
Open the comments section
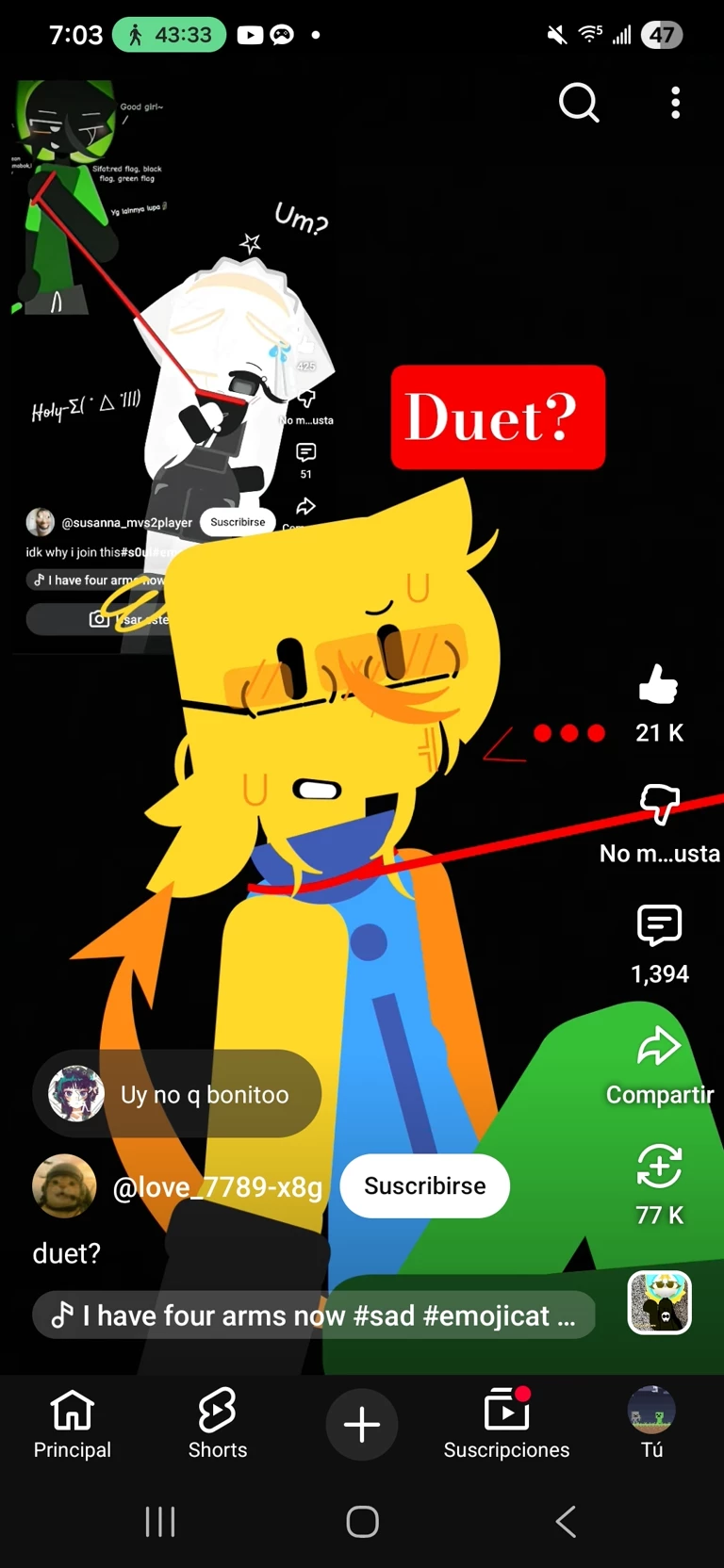coord(659,925)
